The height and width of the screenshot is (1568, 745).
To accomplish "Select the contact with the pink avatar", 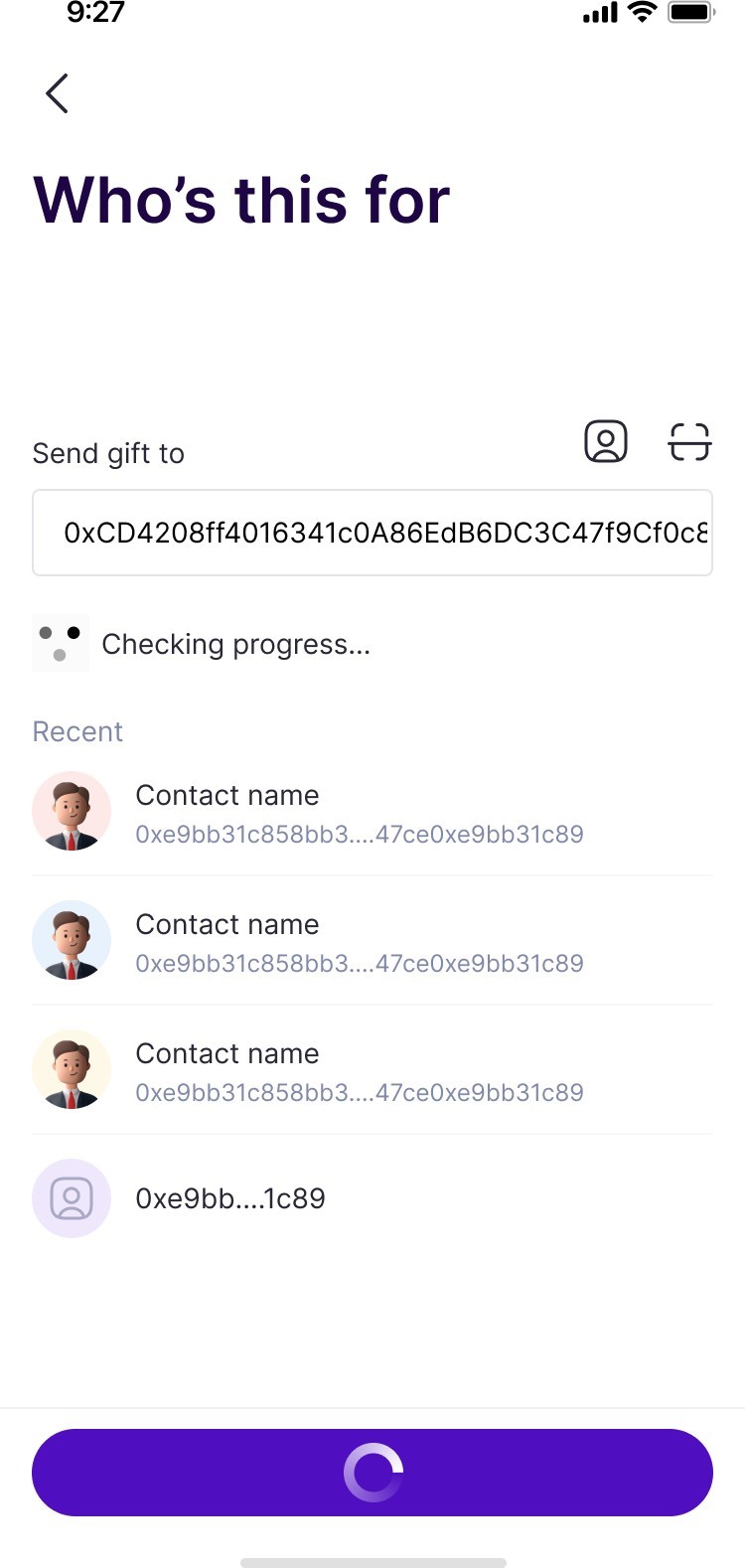I will click(x=358, y=813).
